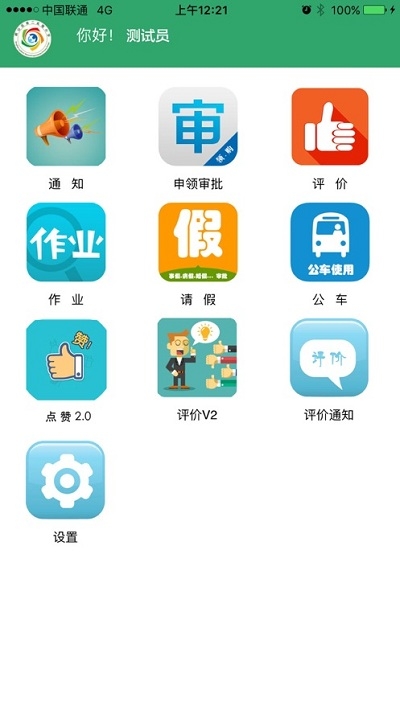Open 评价通知 speech bubble module
The width and height of the screenshot is (400, 710).
(329, 358)
